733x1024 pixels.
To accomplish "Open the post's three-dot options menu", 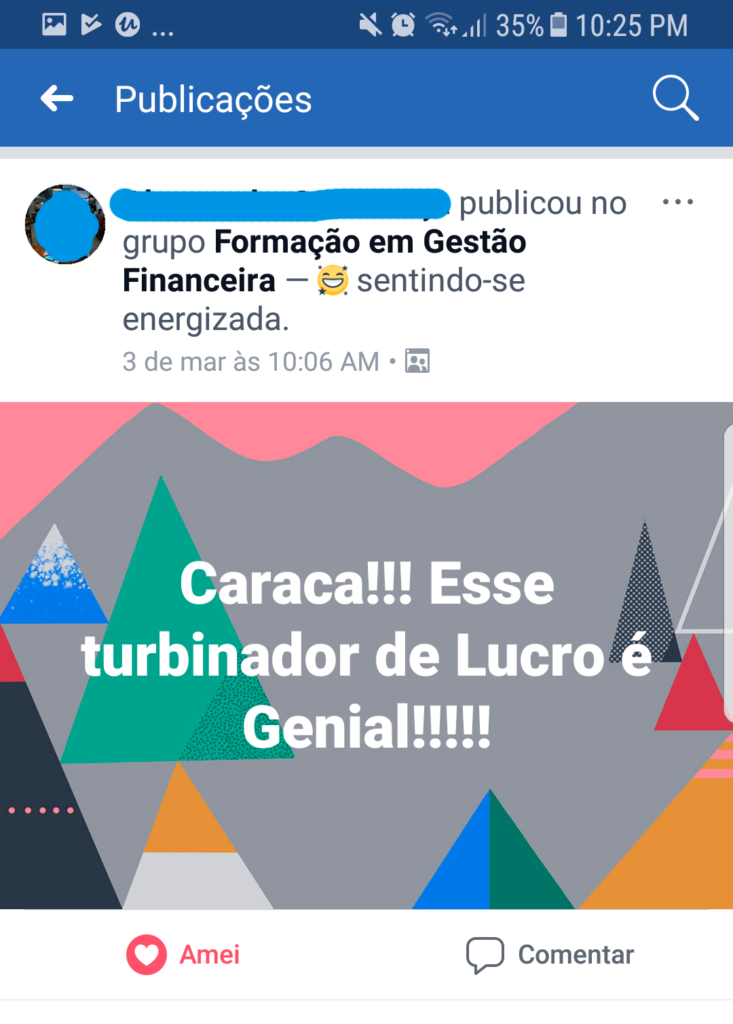I will [678, 203].
